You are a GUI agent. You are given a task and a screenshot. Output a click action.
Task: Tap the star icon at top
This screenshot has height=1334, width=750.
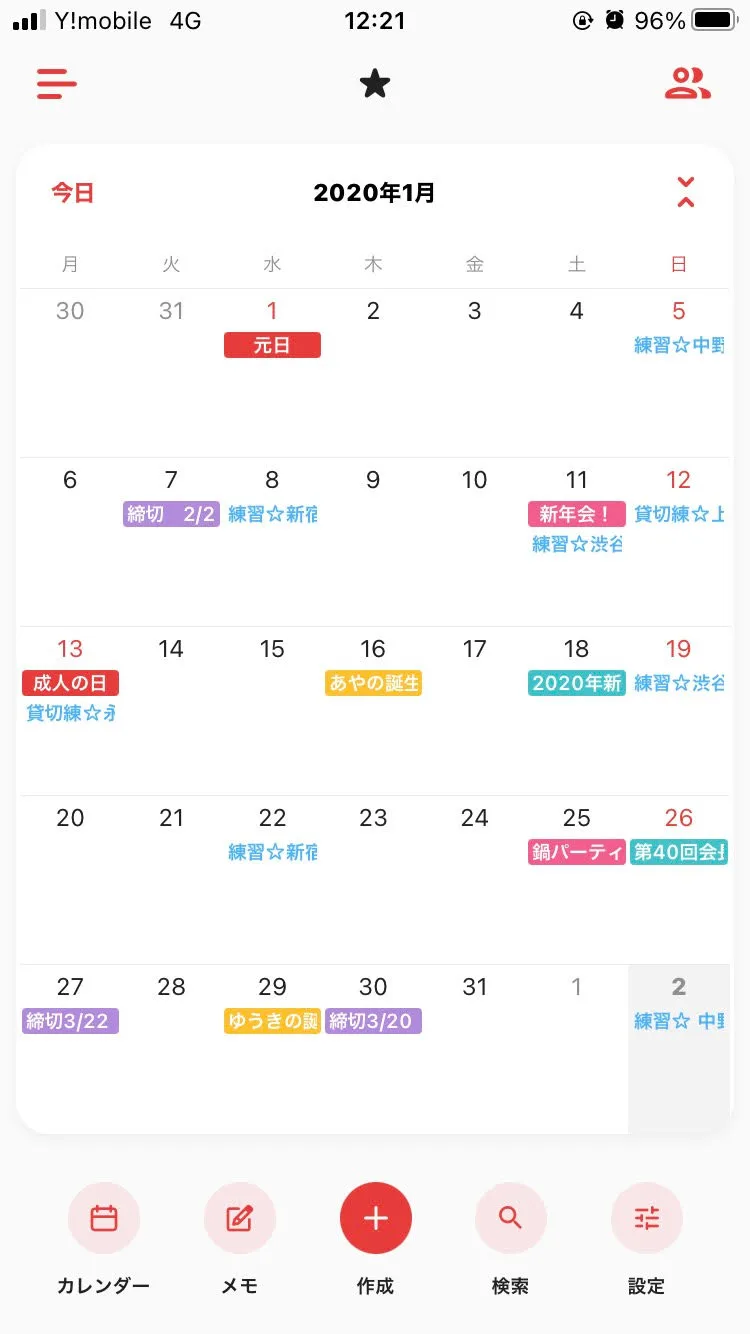click(x=374, y=84)
